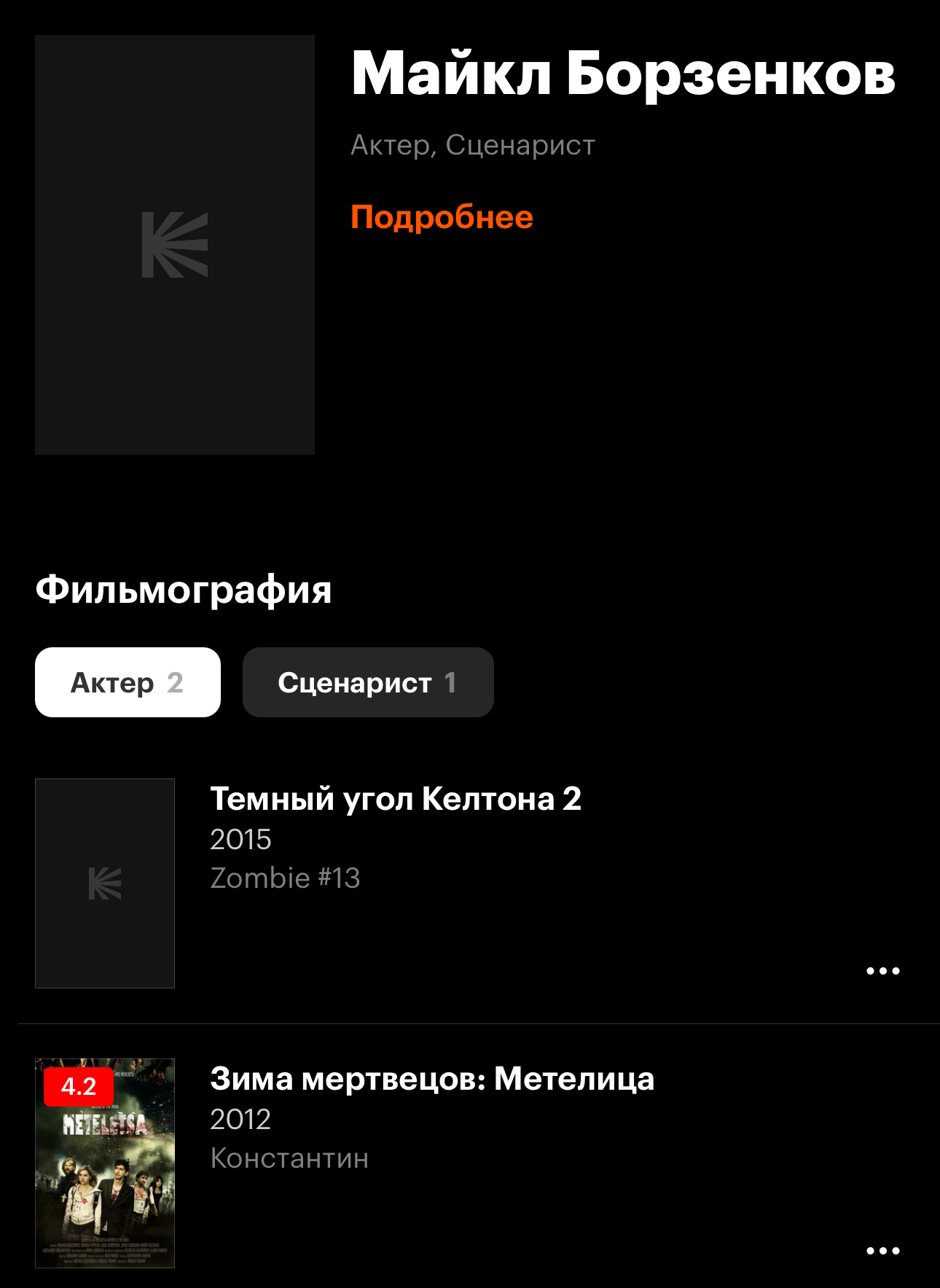
Task: Select the Актер filmography tab
Action: coord(128,682)
